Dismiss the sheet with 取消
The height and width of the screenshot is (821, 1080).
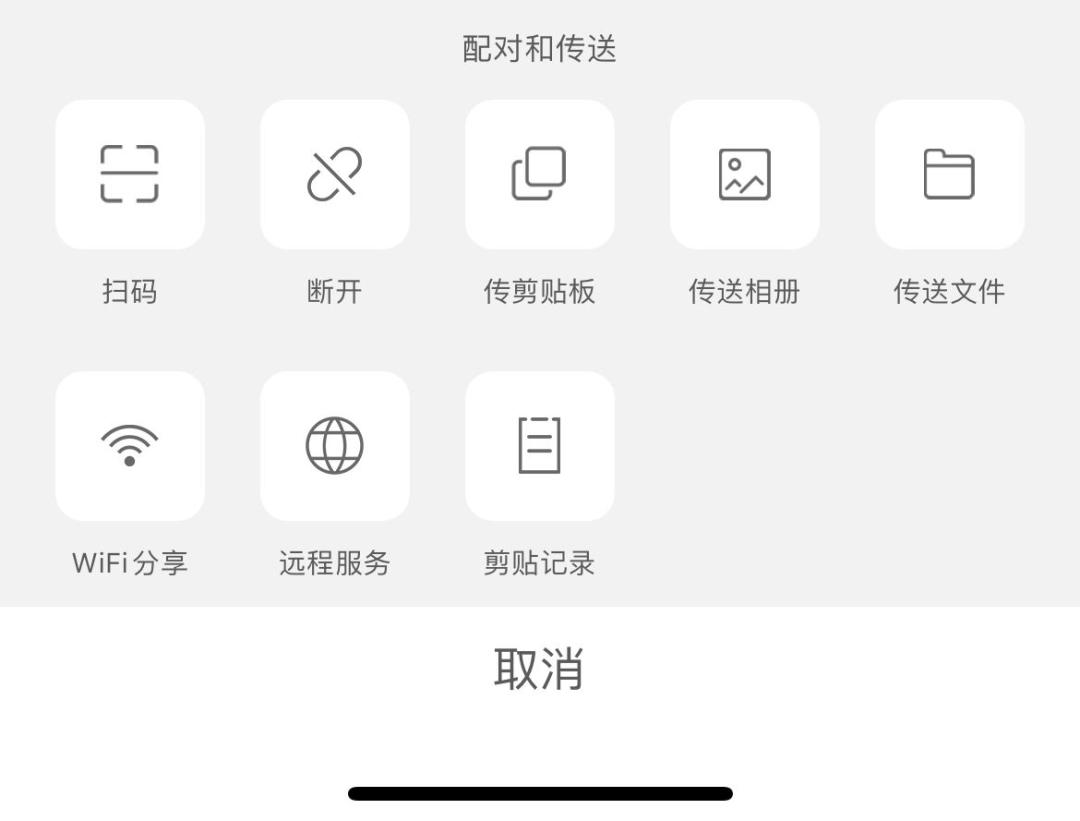click(540, 669)
